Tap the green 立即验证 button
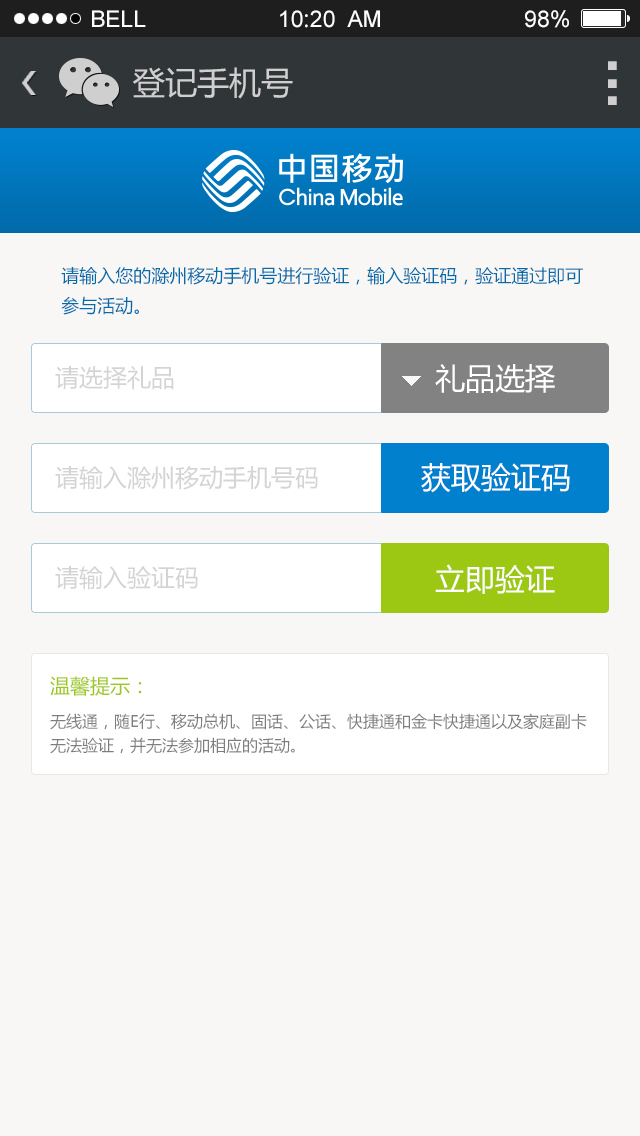This screenshot has width=640, height=1136. 494,578
